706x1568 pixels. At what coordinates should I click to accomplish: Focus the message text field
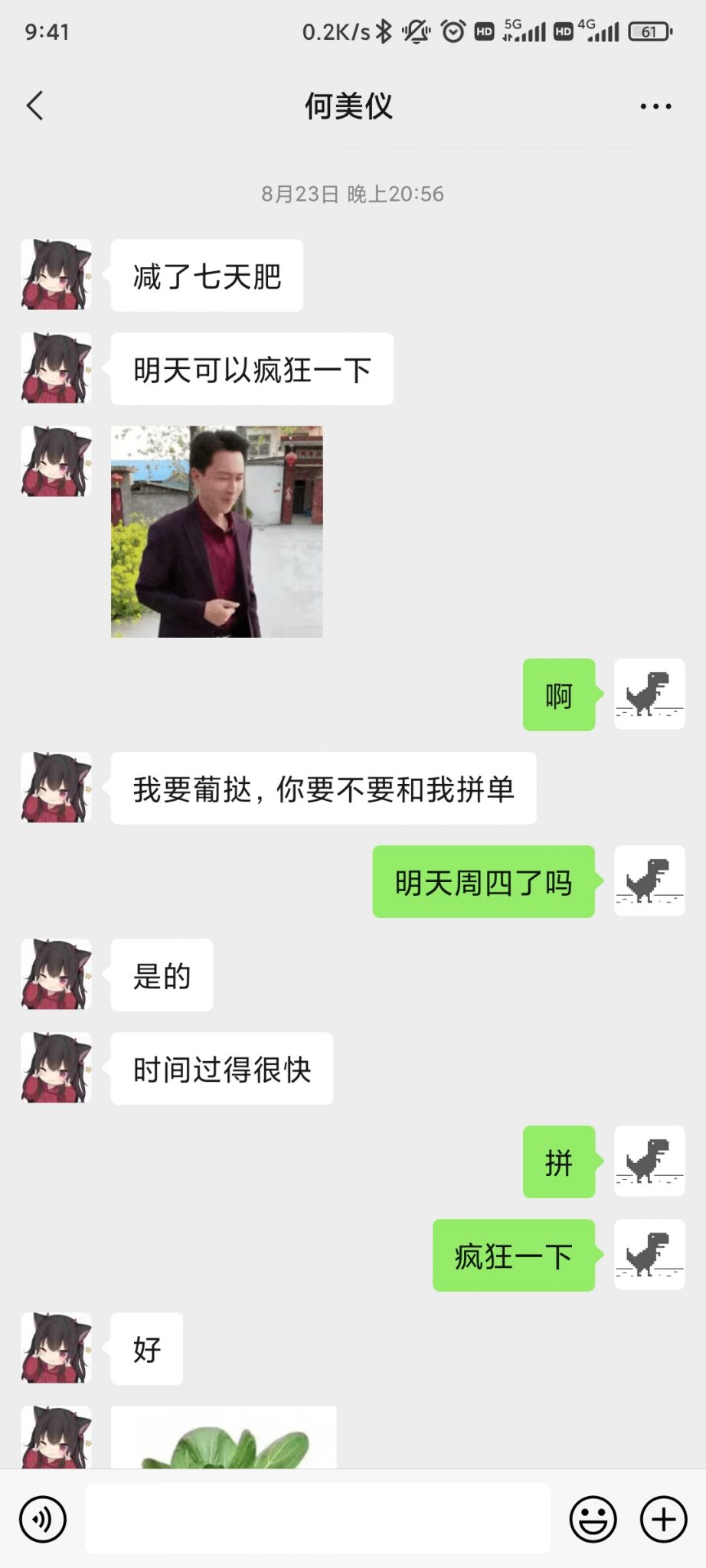coord(317,1518)
